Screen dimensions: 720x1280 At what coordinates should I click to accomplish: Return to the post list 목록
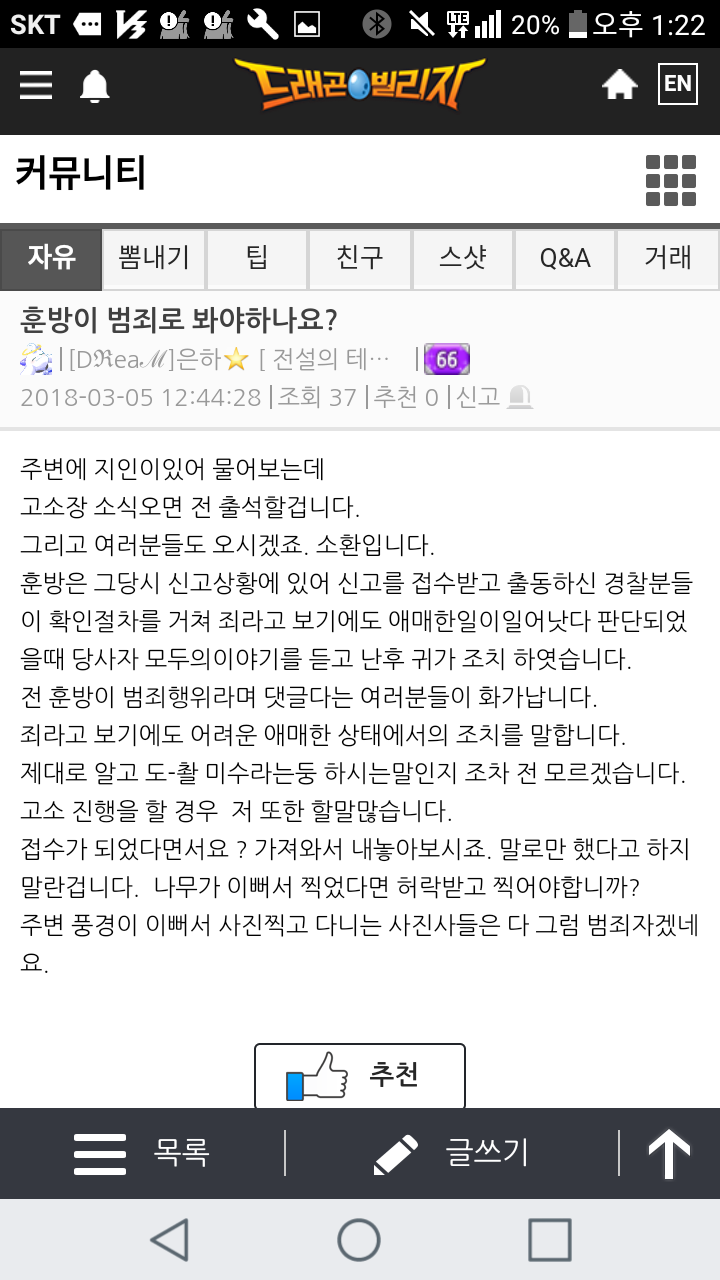point(142,1153)
